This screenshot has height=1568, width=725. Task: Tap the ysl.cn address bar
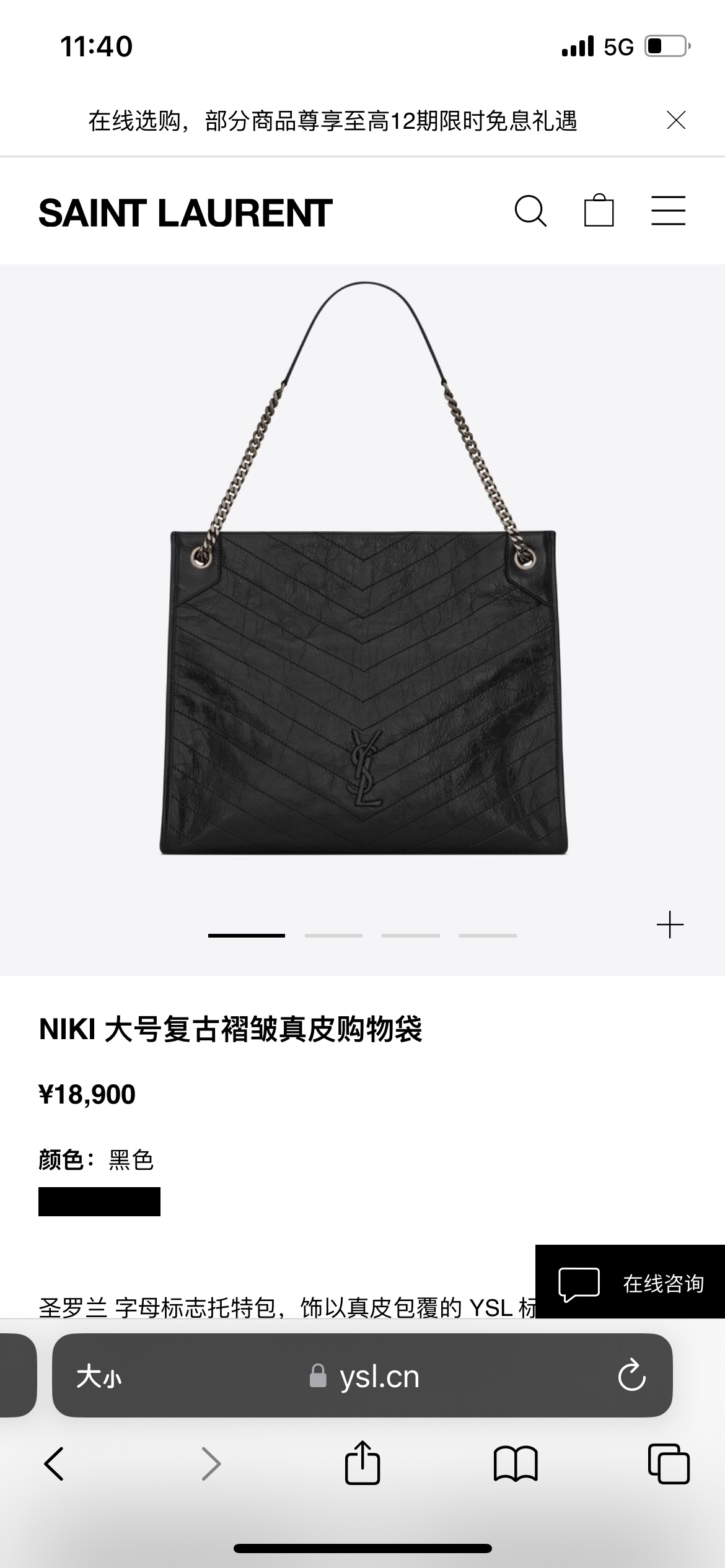[362, 1377]
